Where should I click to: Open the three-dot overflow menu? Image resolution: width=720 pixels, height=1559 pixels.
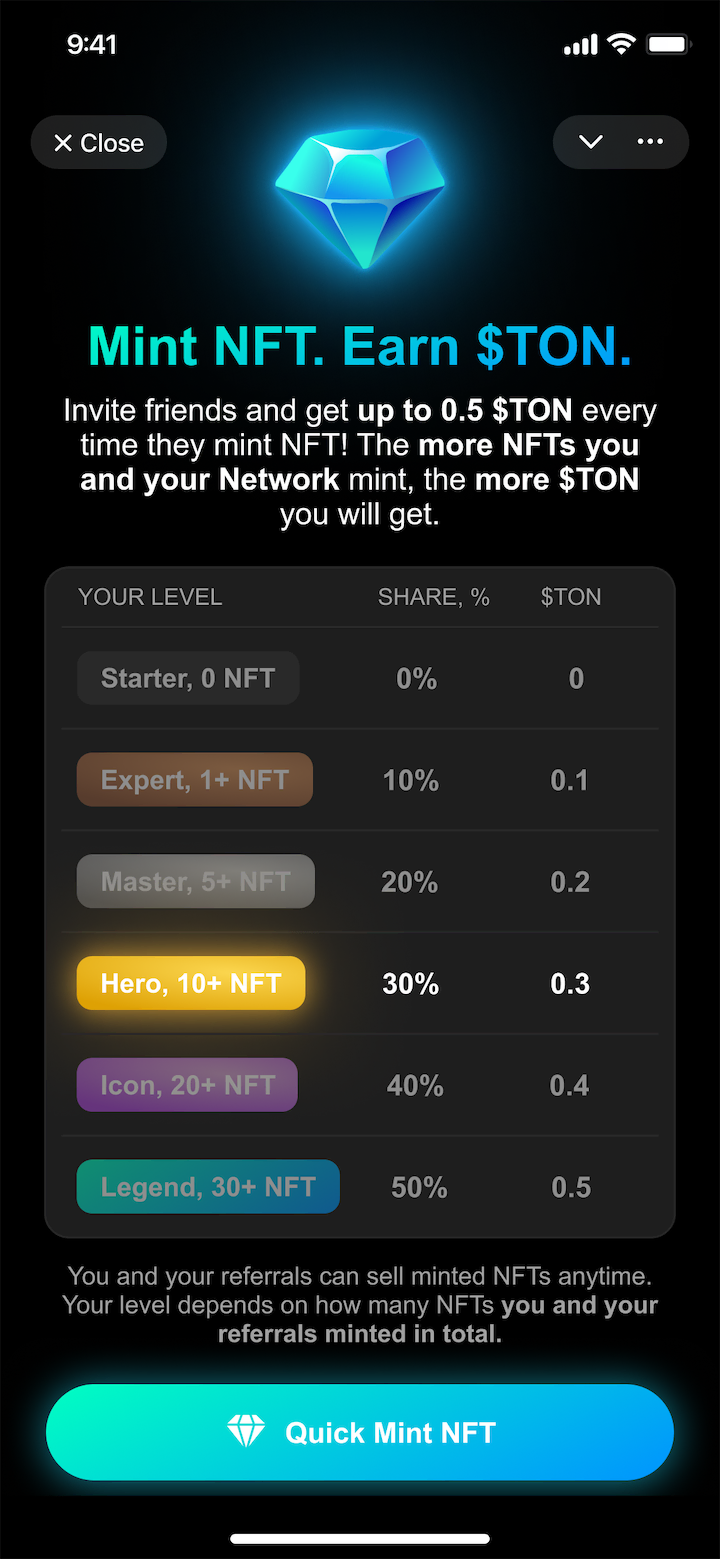click(x=650, y=142)
